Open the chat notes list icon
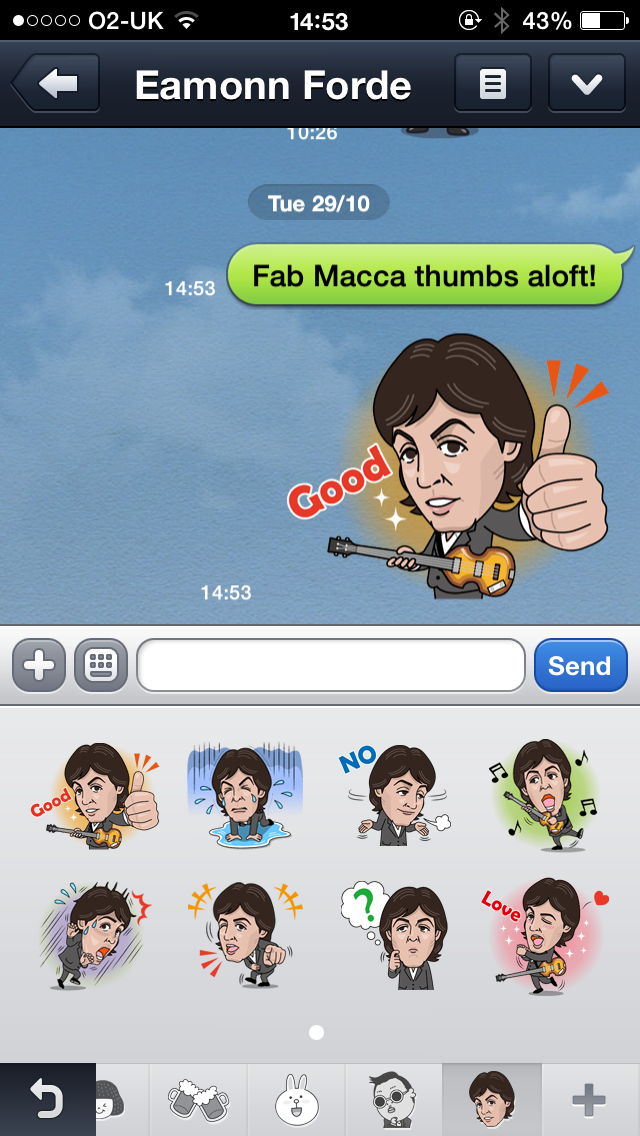640x1136 pixels. point(493,83)
